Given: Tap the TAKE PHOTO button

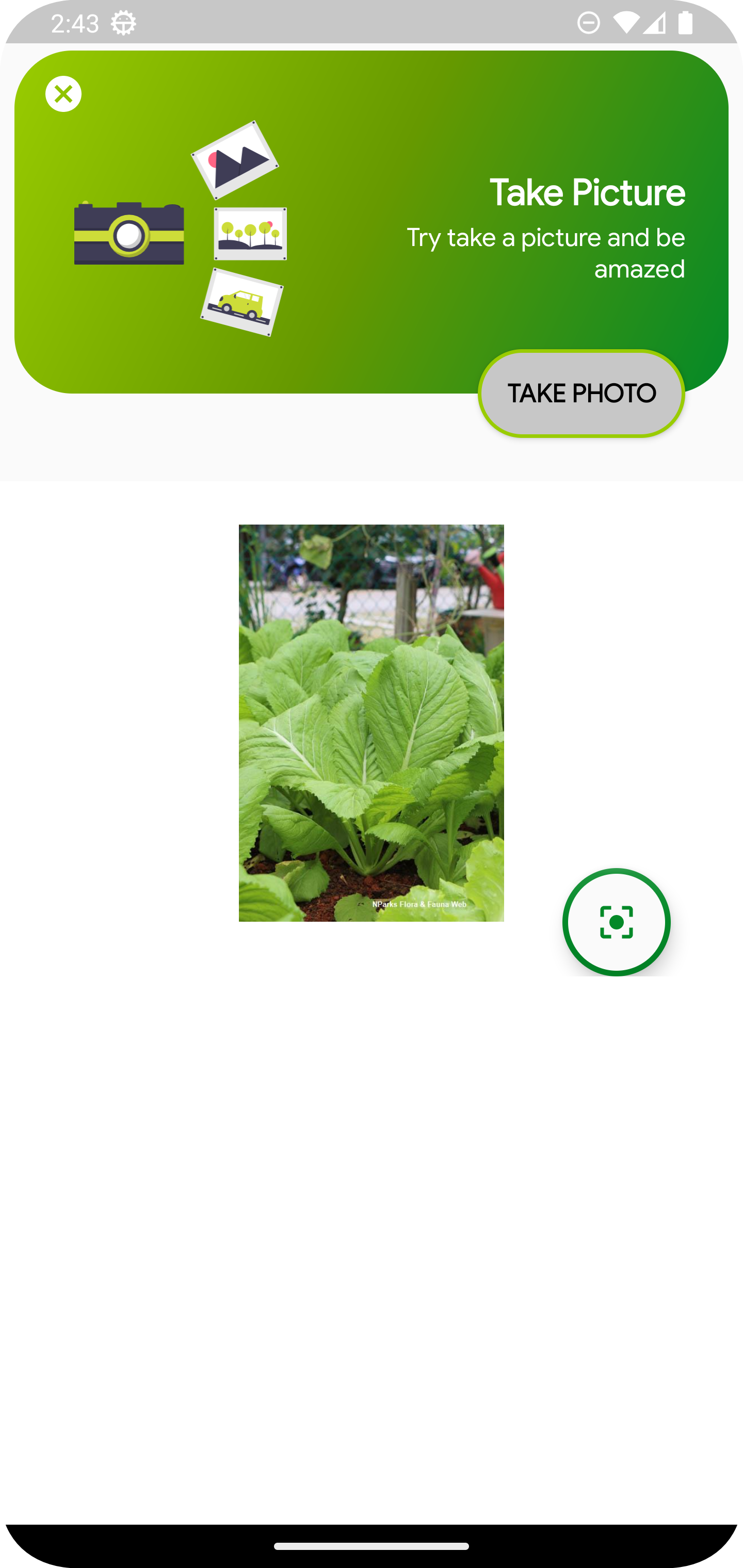Looking at the screenshot, I should (581, 393).
